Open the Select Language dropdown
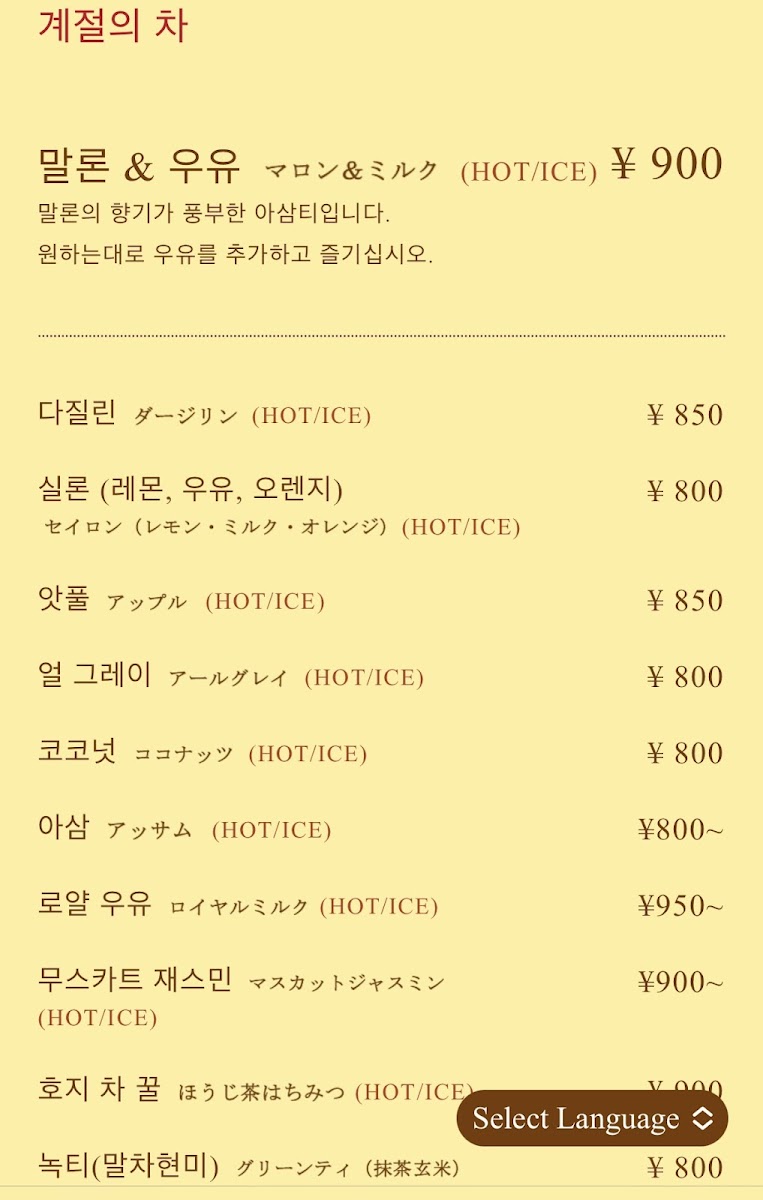Image resolution: width=763 pixels, height=1200 pixels. [x=592, y=1118]
